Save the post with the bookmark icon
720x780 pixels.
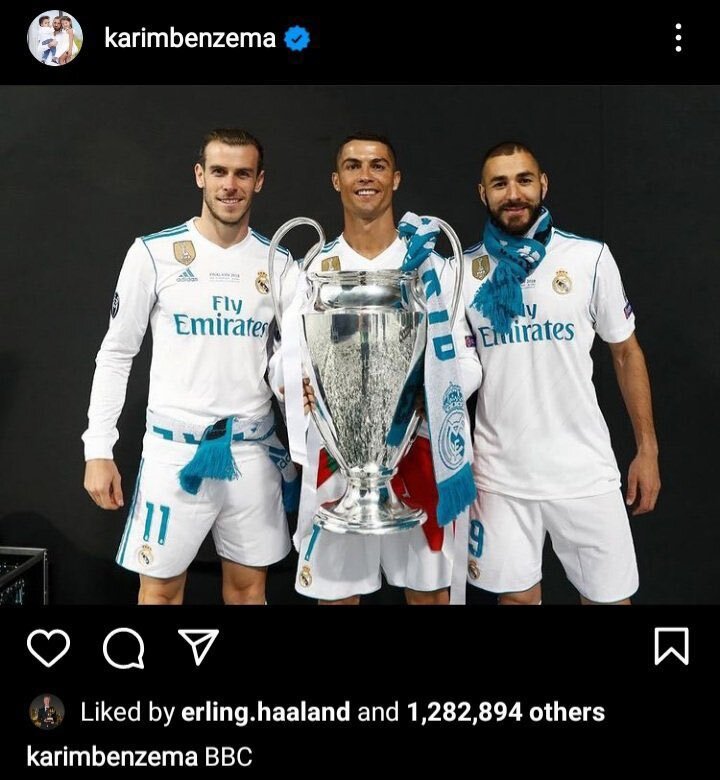pyautogui.click(x=671, y=647)
